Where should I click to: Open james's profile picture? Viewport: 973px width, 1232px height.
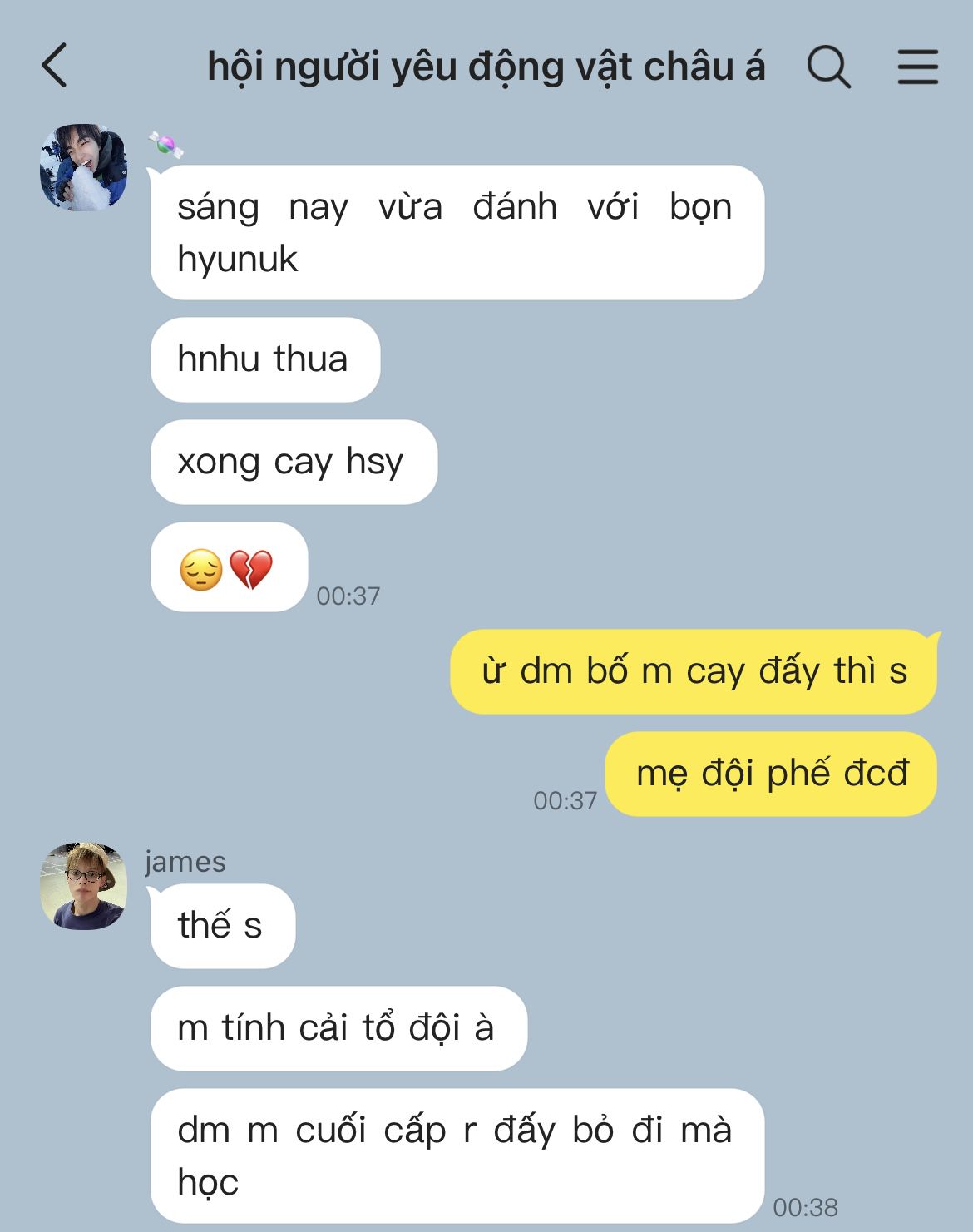[x=83, y=886]
